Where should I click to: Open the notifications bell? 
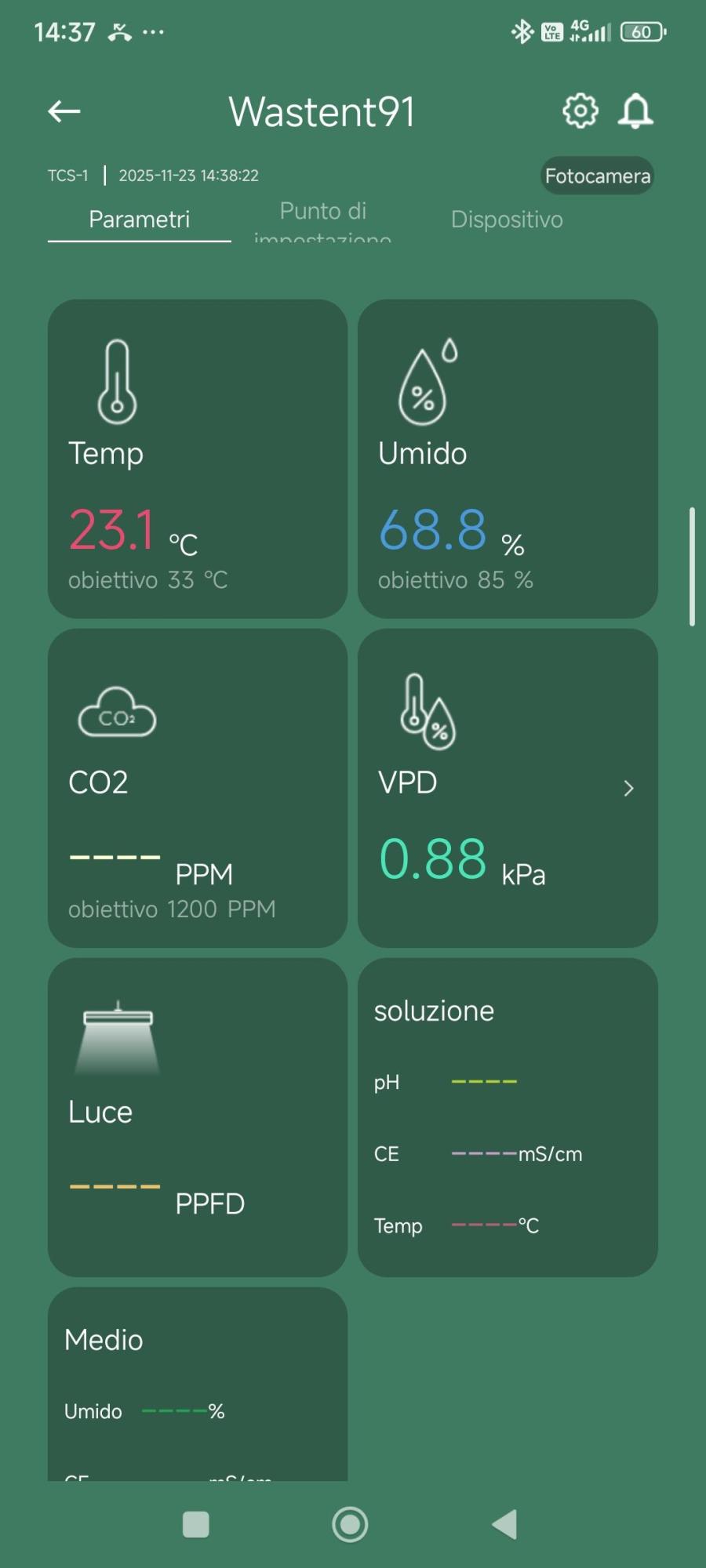(635, 111)
